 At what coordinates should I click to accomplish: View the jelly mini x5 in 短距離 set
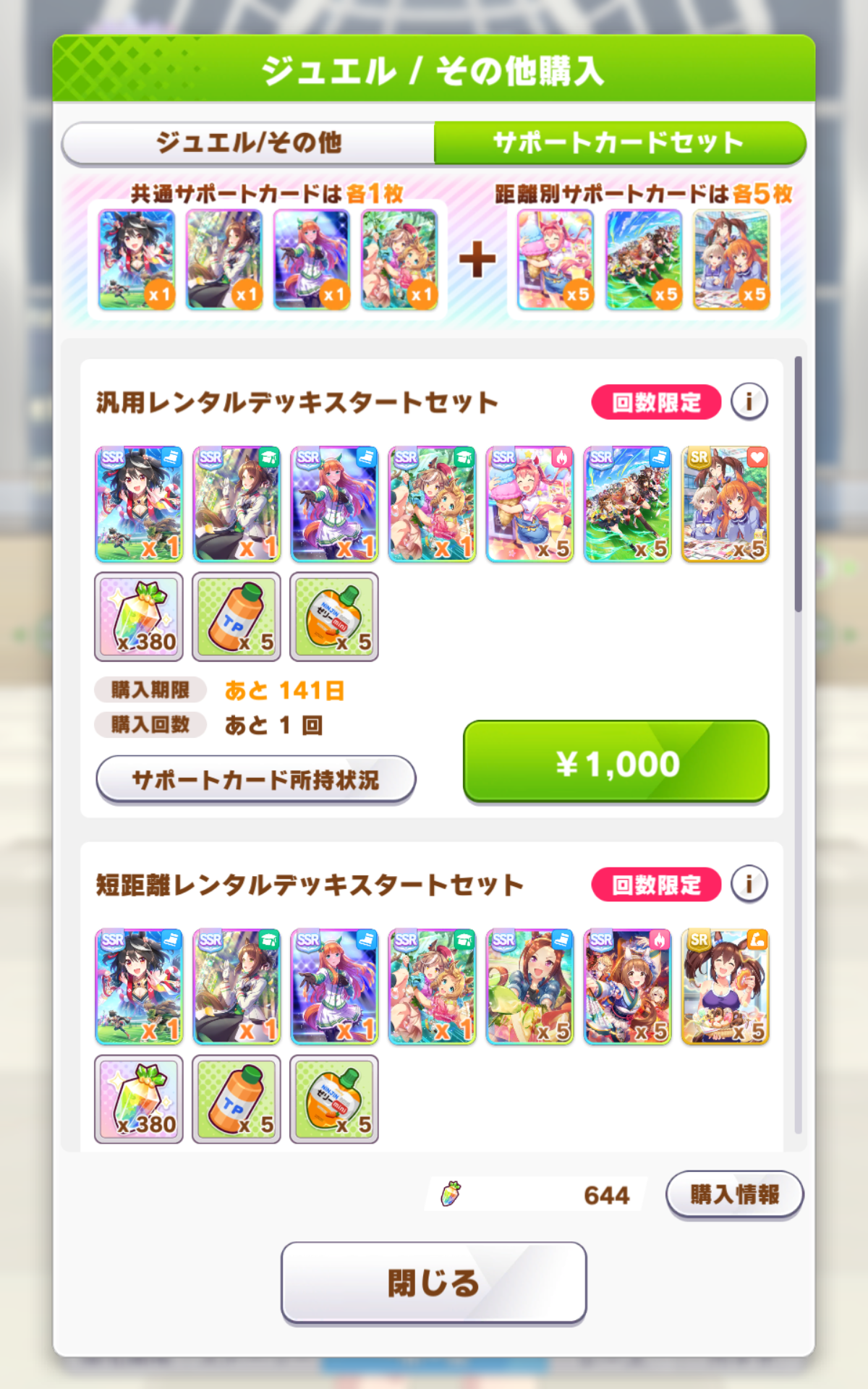coord(334,1099)
